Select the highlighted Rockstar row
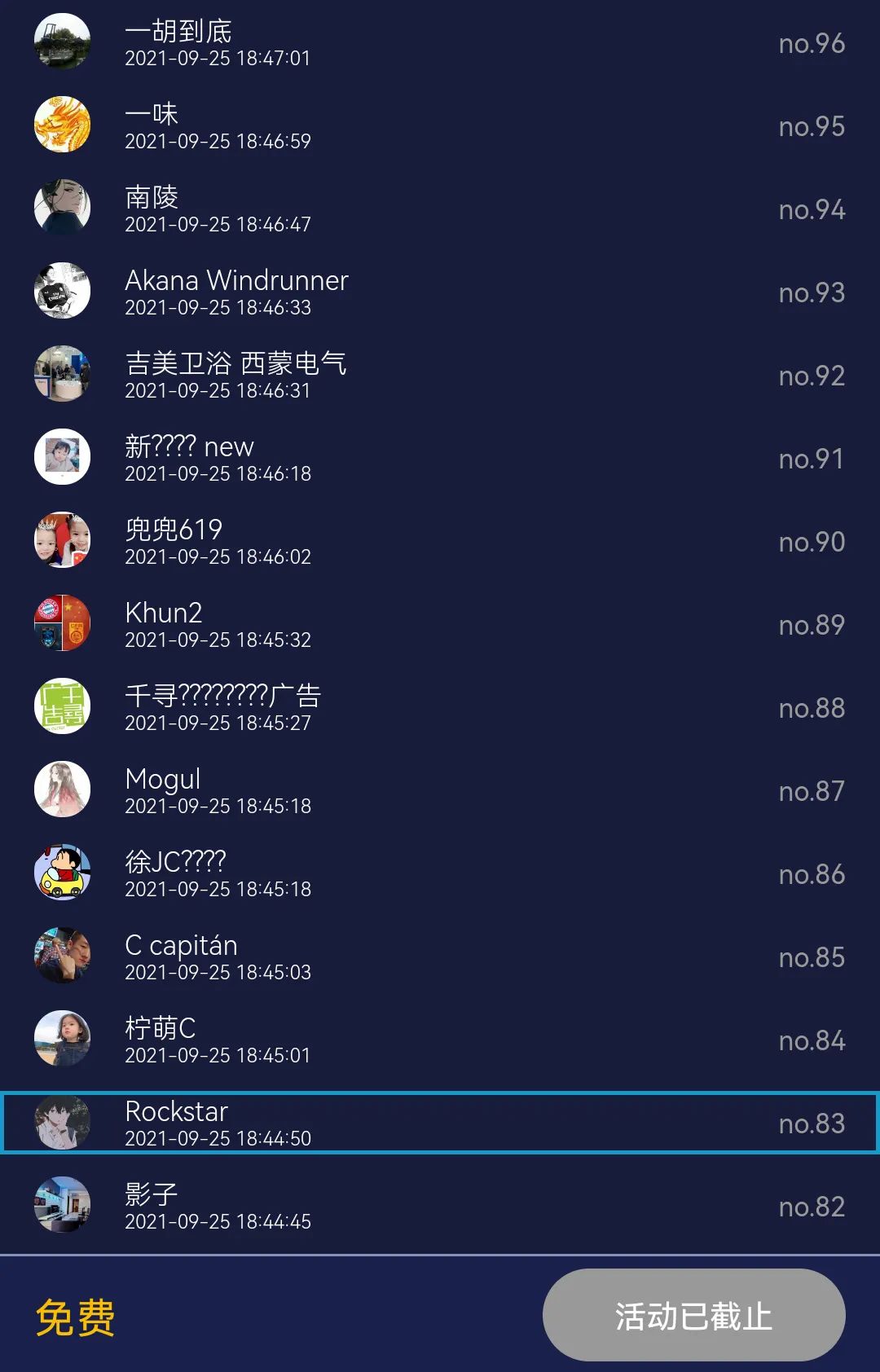 click(x=440, y=1124)
